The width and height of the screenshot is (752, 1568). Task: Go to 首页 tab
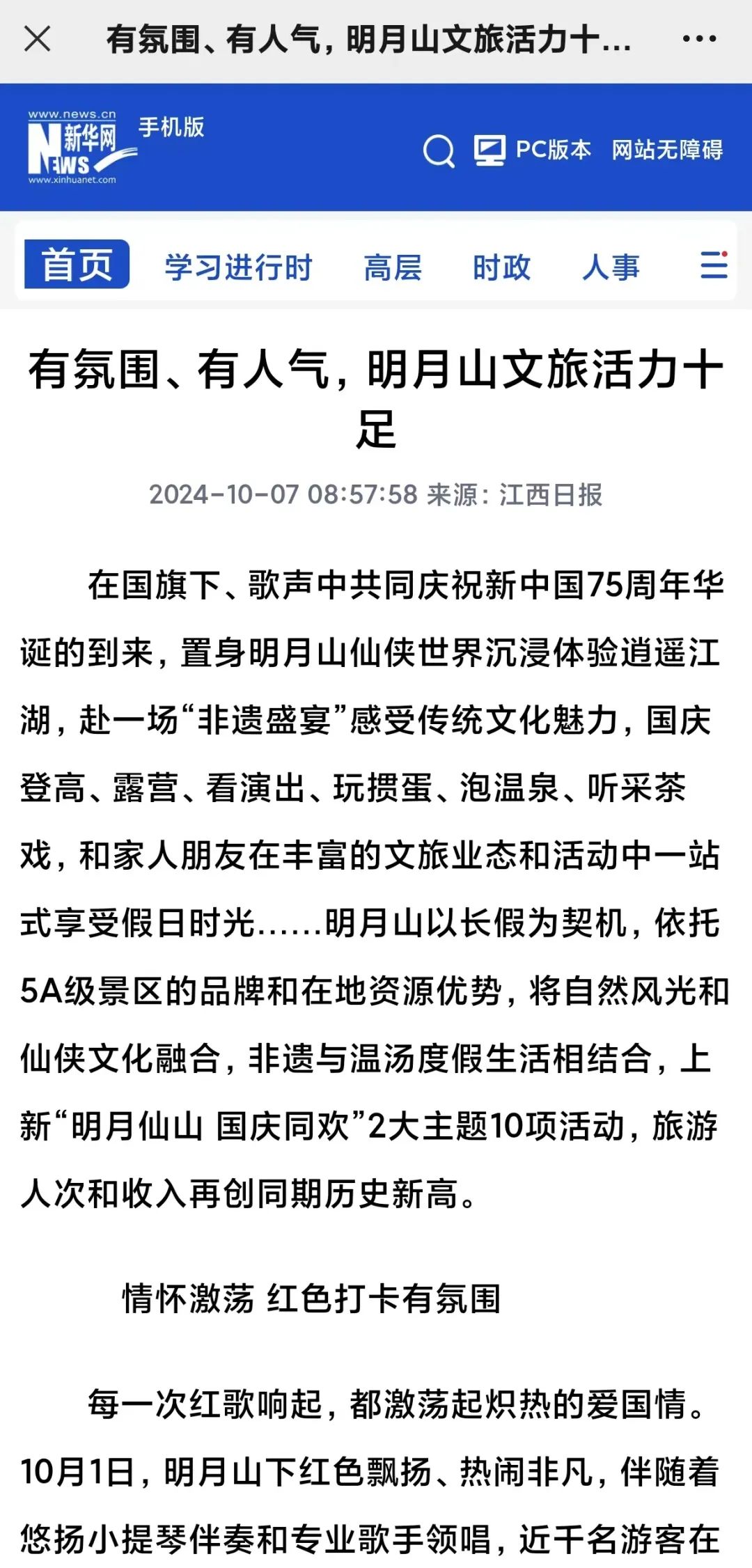click(x=77, y=265)
